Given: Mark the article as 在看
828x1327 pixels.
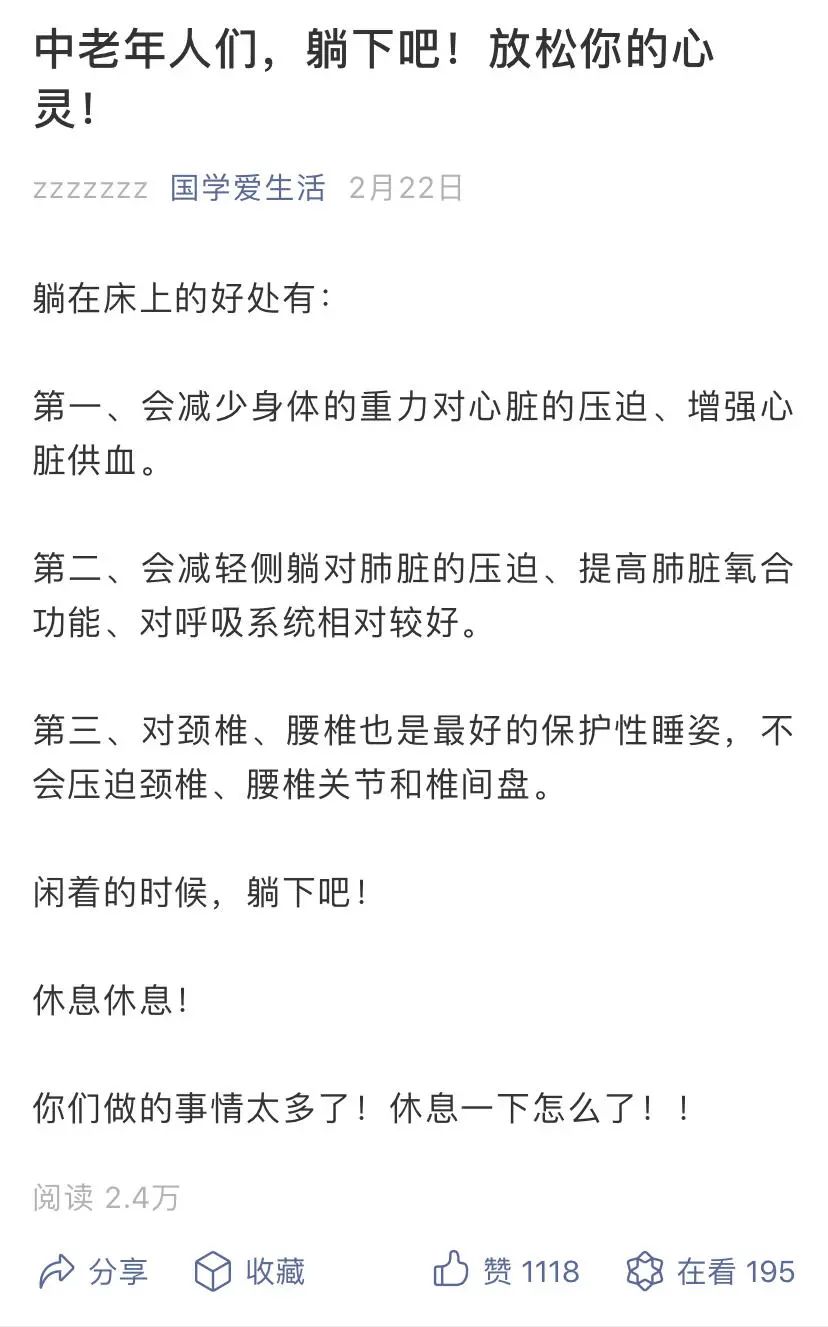Looking at the screenshot, I should pos(710,1272).
